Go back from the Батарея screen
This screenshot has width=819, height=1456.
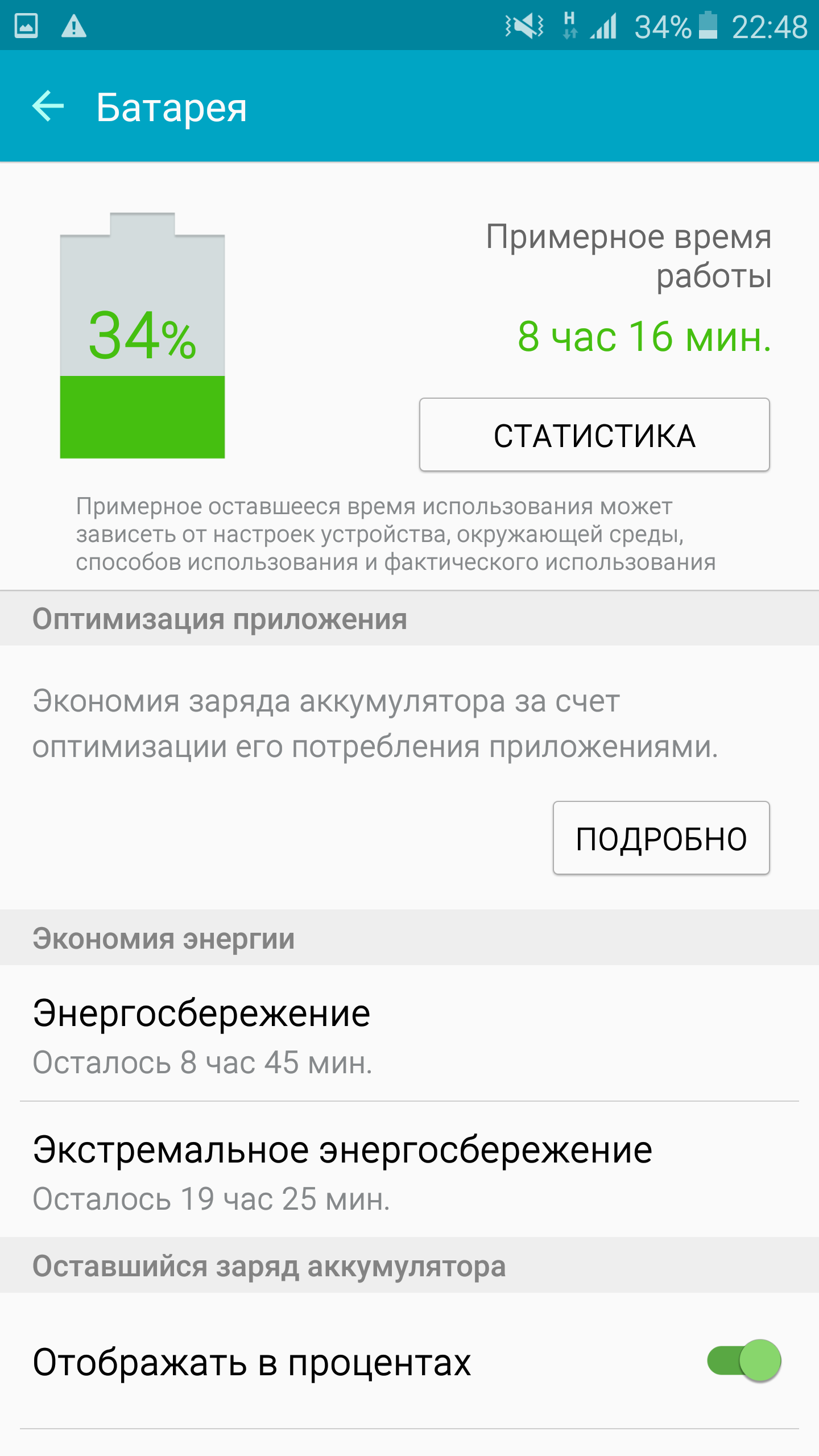coord(48,106)
